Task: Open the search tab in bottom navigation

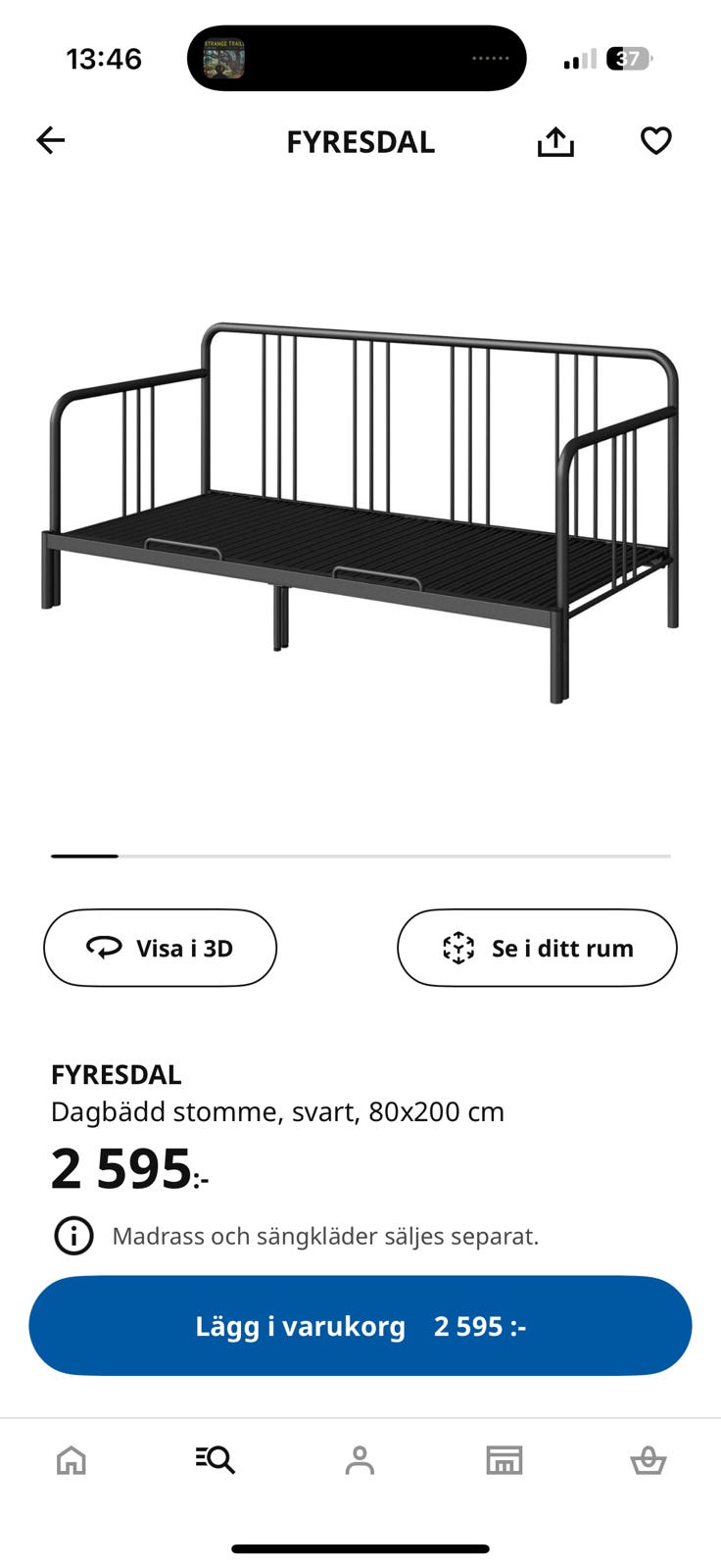Action: 216,1460
